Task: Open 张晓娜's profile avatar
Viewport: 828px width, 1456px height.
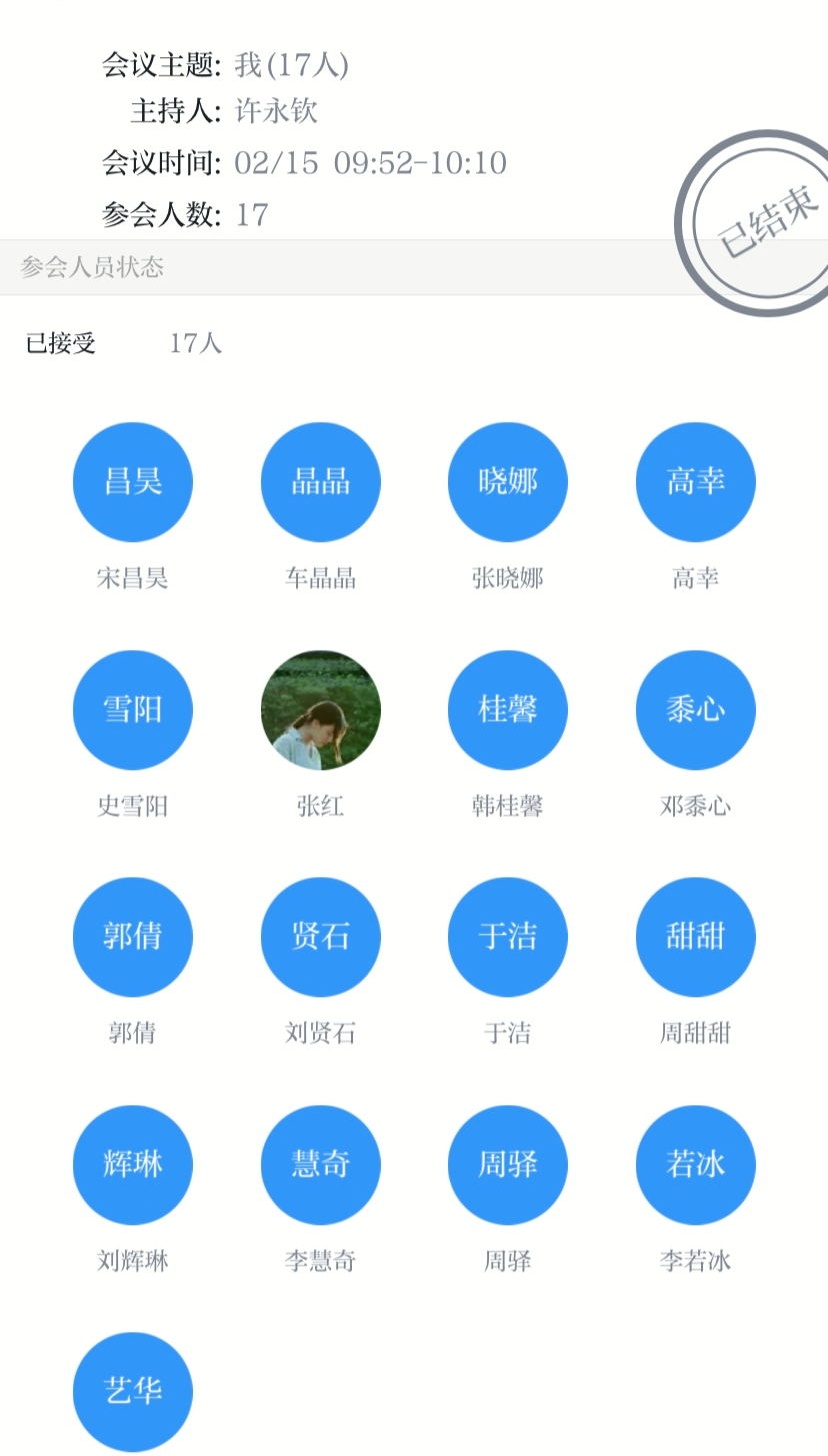Action: tap(508, 482)
